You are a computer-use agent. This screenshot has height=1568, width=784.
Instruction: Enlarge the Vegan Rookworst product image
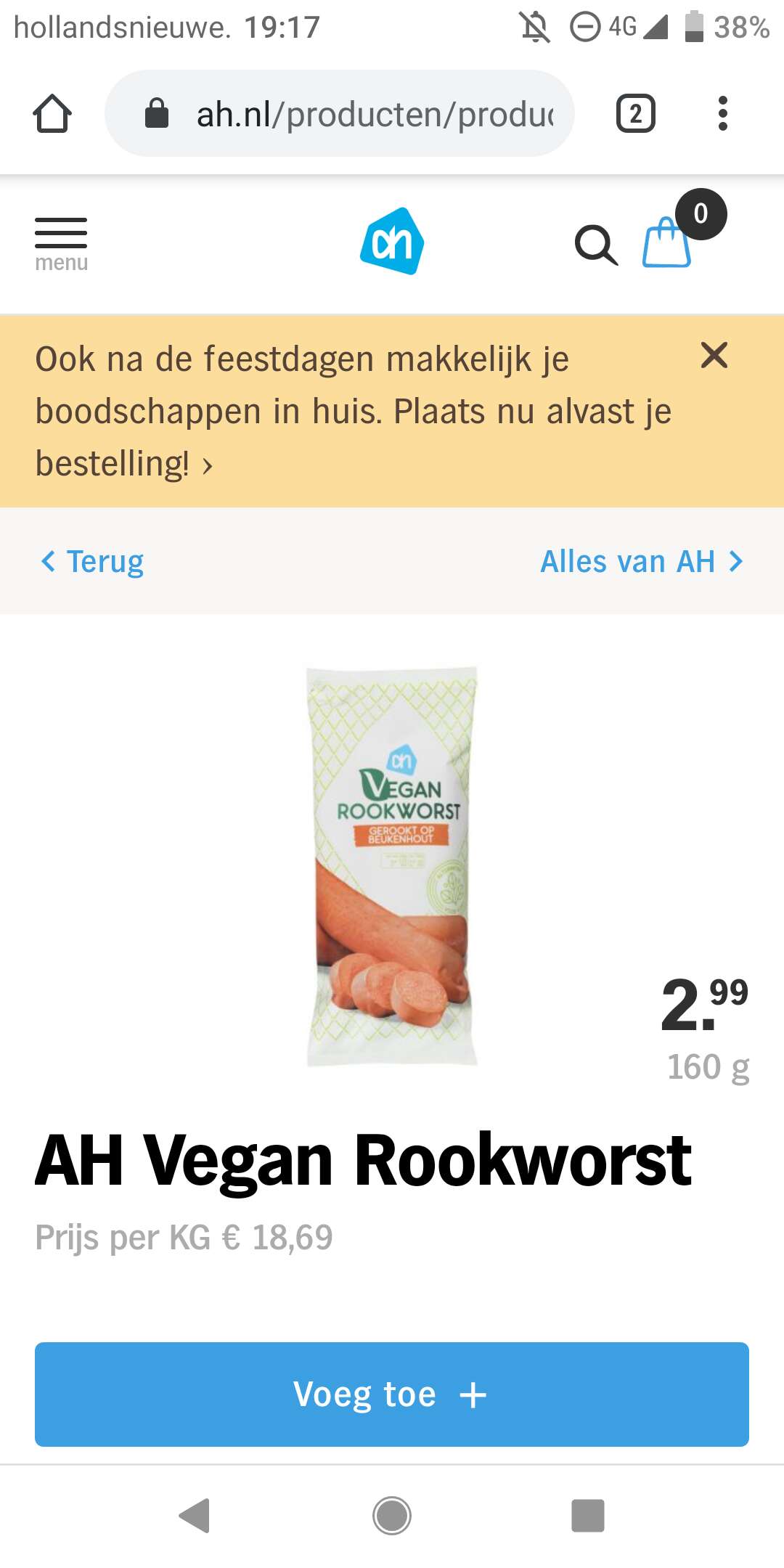[392, 866]
